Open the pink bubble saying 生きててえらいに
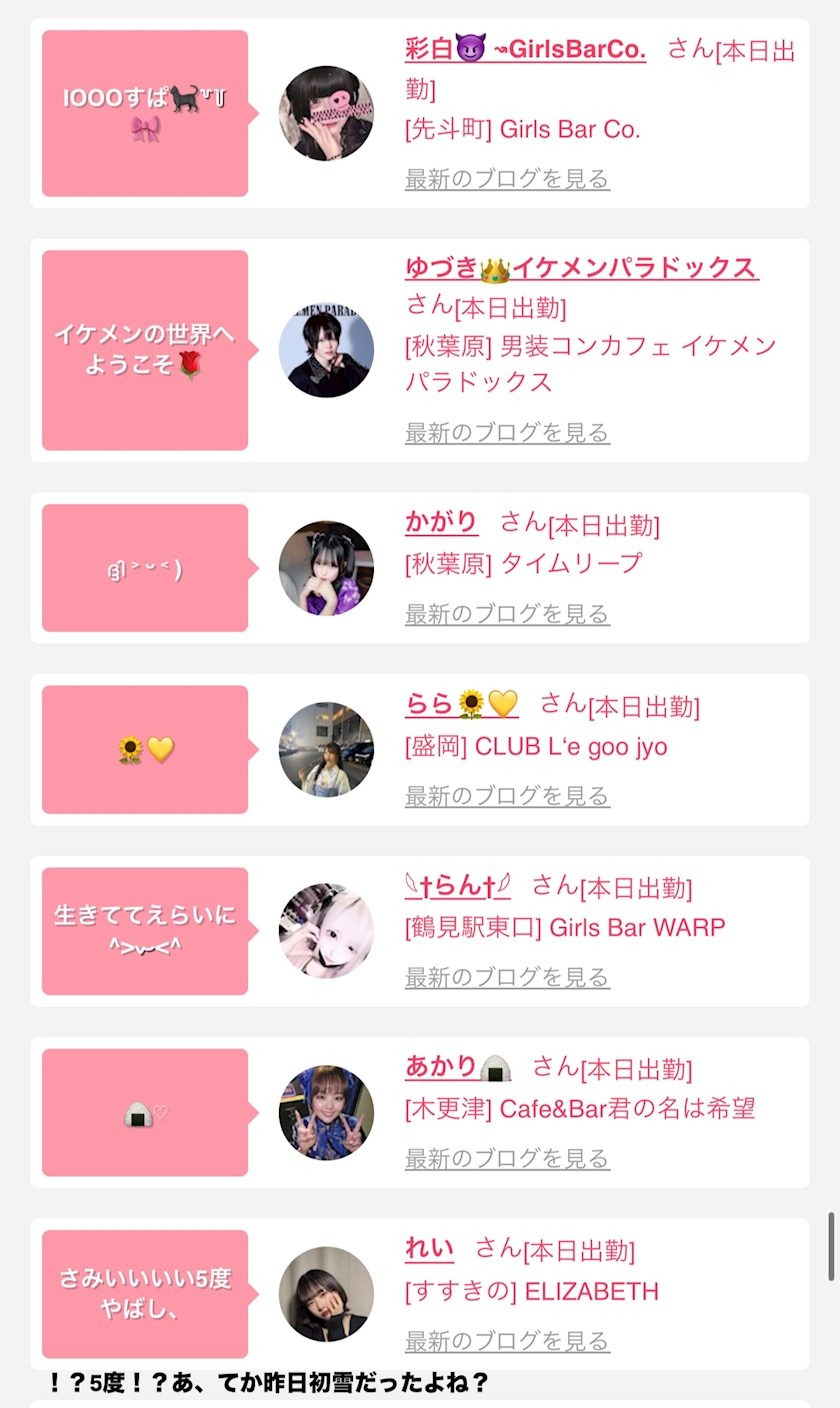840x1408 pixels. (x=145, y=931)
